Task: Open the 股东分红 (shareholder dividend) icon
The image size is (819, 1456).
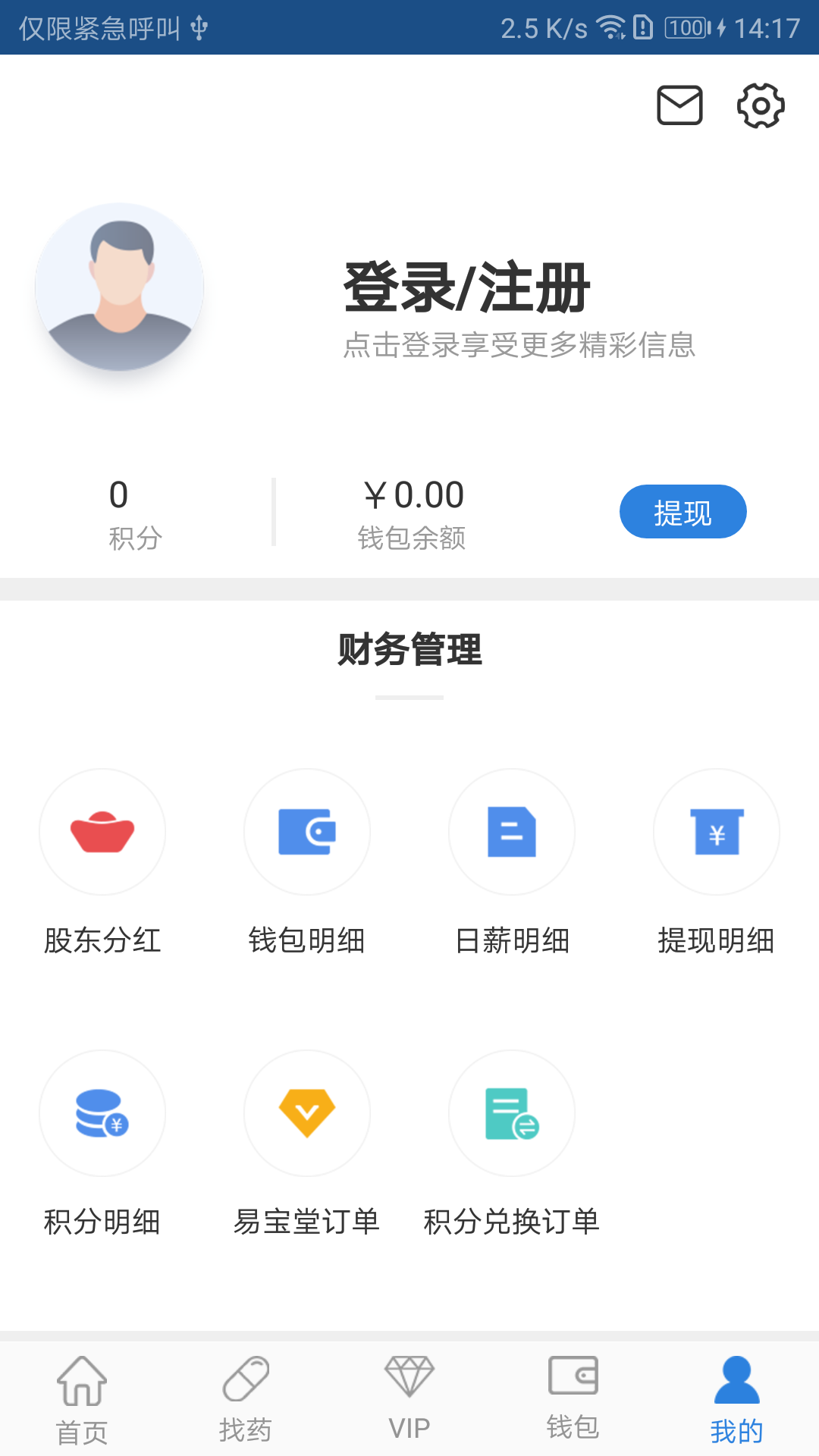Action: pyautogui.click(x=102, y=832)
